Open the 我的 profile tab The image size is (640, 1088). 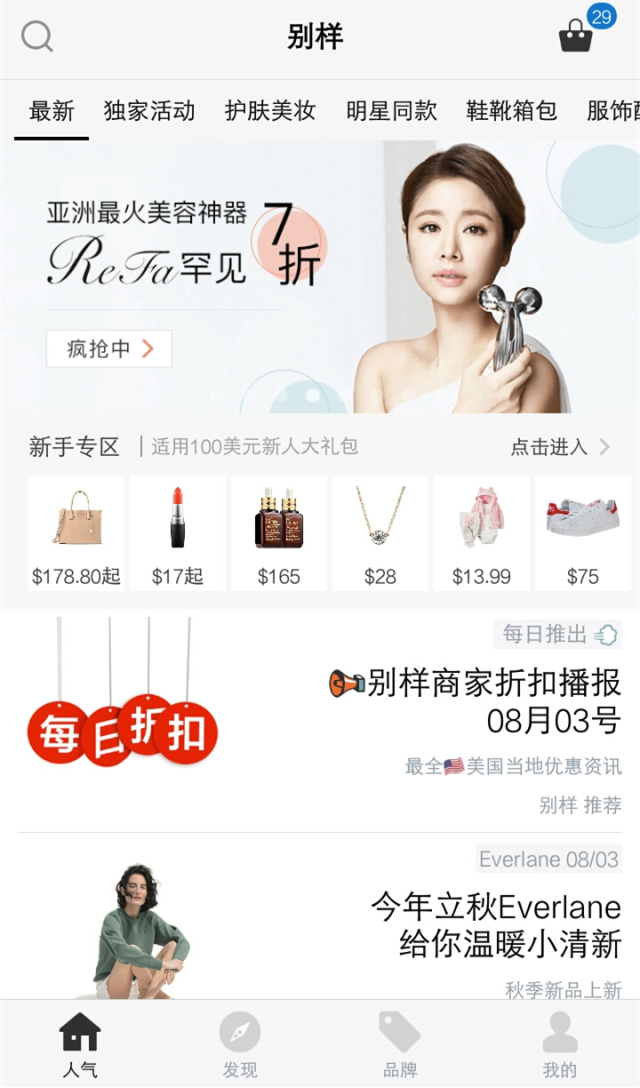[x=560, y=1044]
